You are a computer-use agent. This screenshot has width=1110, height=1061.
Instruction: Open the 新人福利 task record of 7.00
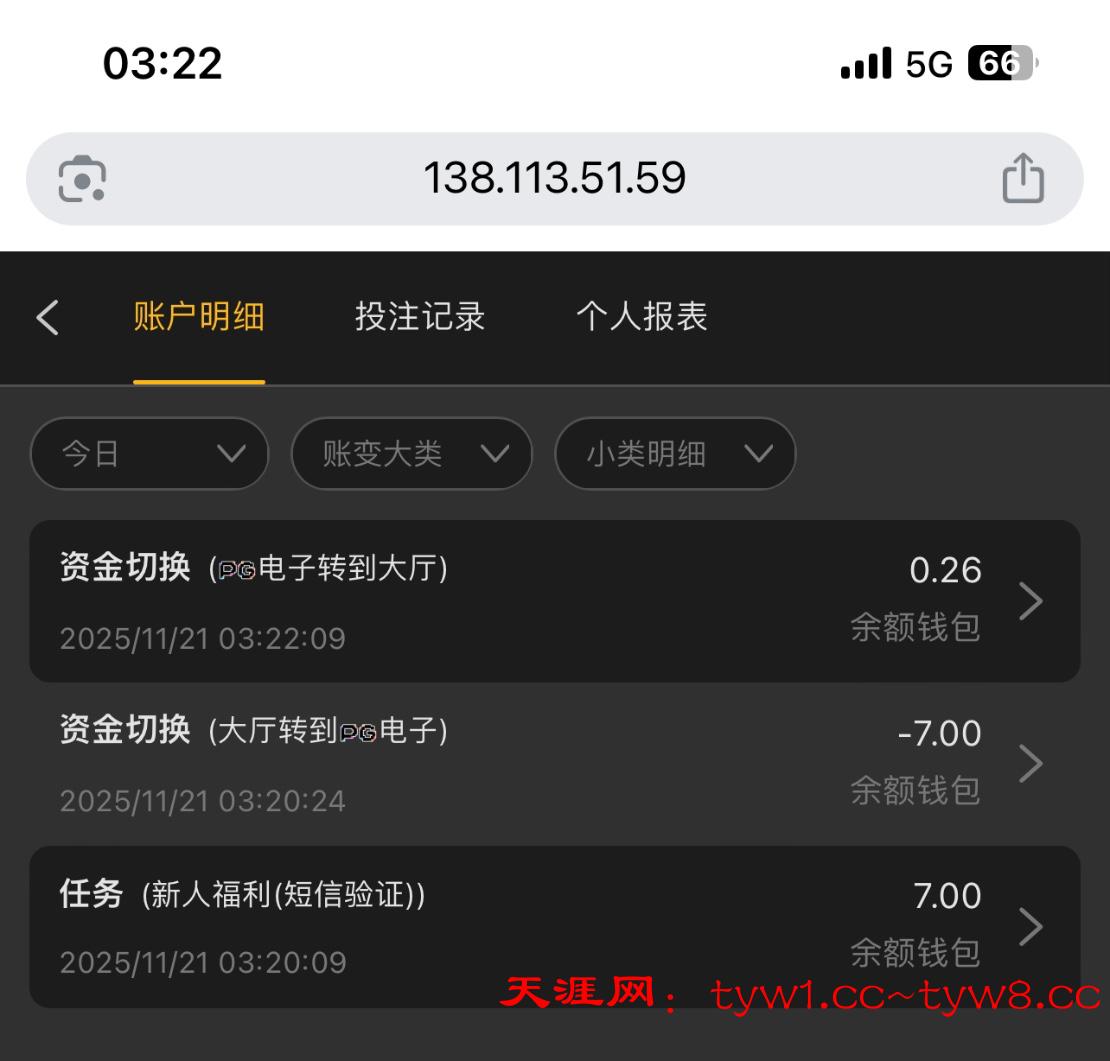click(x=555, y=927)
